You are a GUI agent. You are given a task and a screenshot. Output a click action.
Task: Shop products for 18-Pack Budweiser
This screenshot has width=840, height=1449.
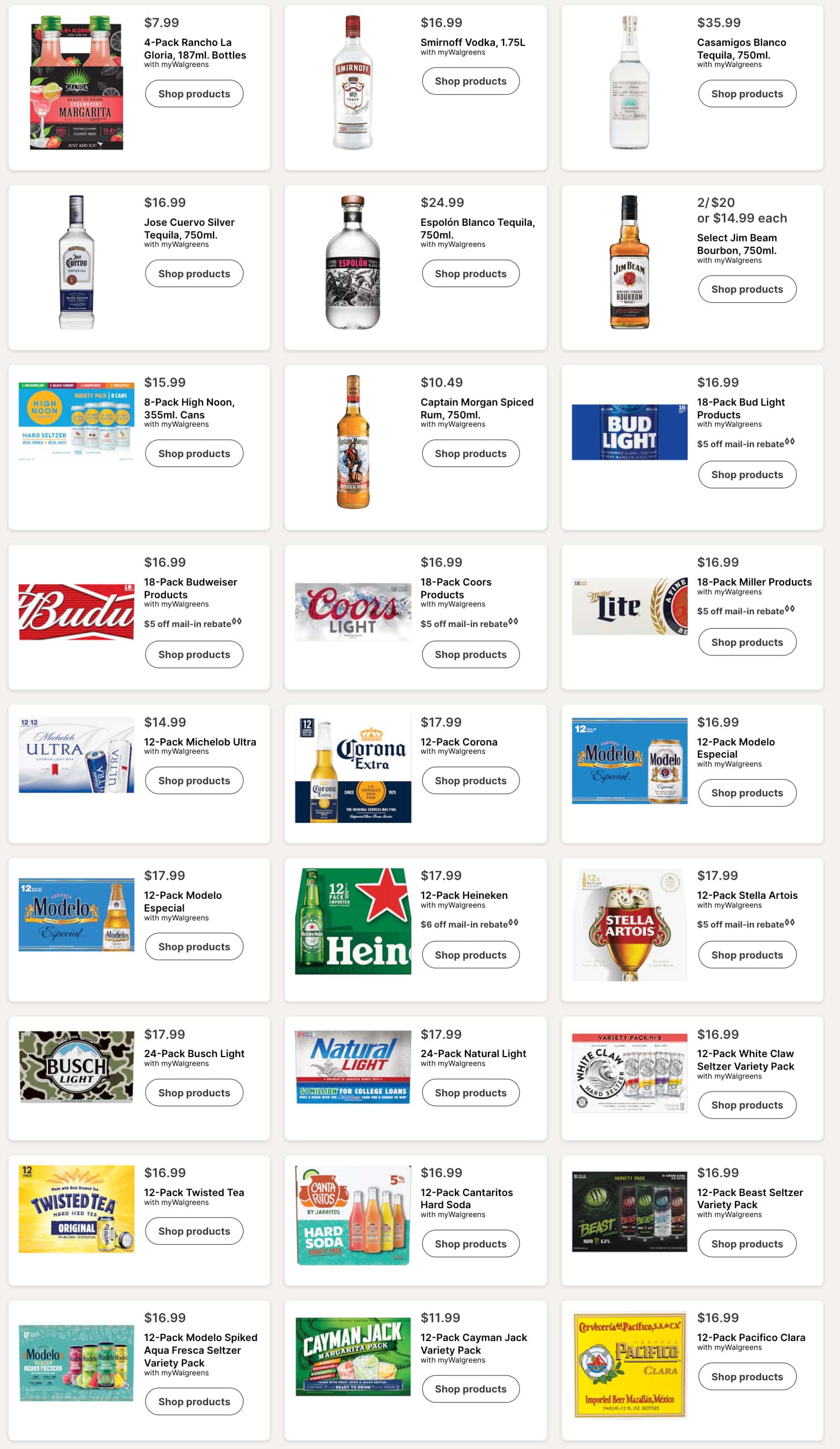pyautogui.click(x=194, y=655)
